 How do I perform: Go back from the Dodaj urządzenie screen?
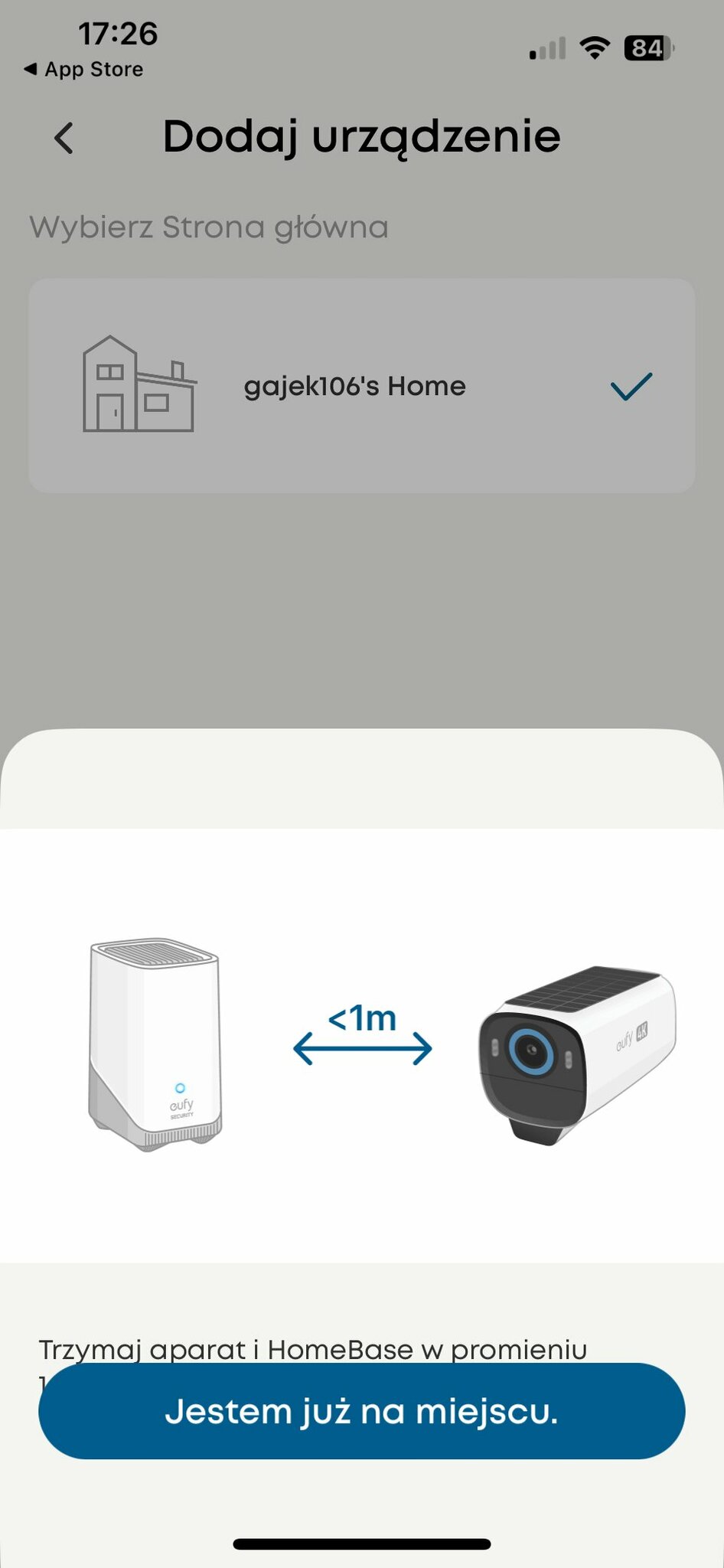pos(64,139)
